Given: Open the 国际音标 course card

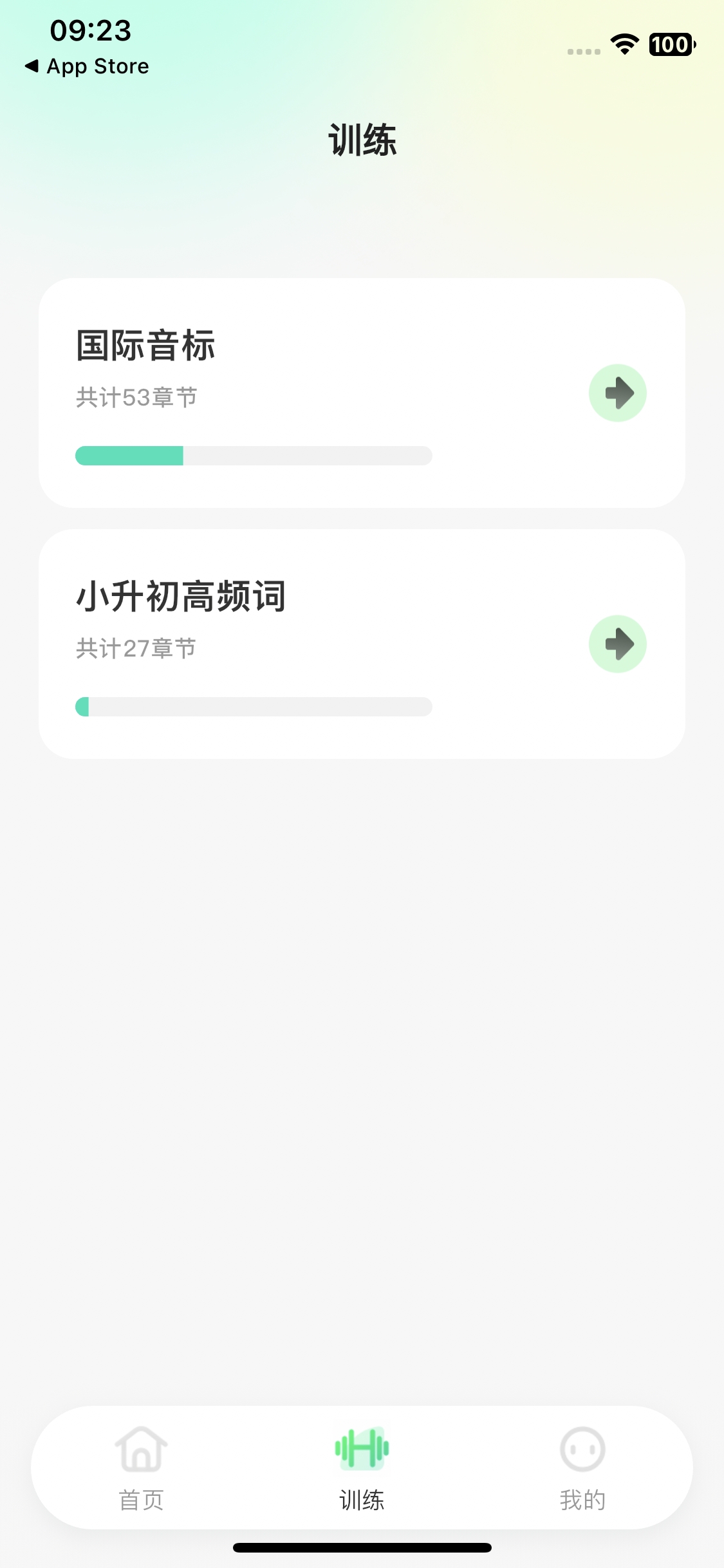Looking at the screenshot, I should 362,393.
